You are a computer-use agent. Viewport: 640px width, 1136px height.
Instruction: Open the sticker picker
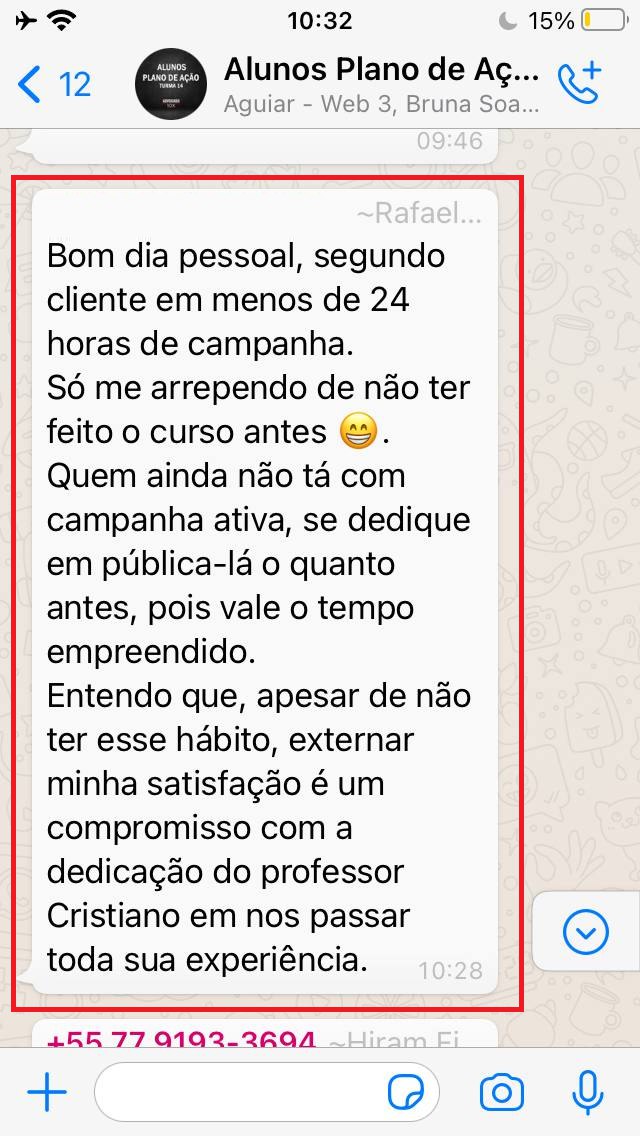(406, 1092)
